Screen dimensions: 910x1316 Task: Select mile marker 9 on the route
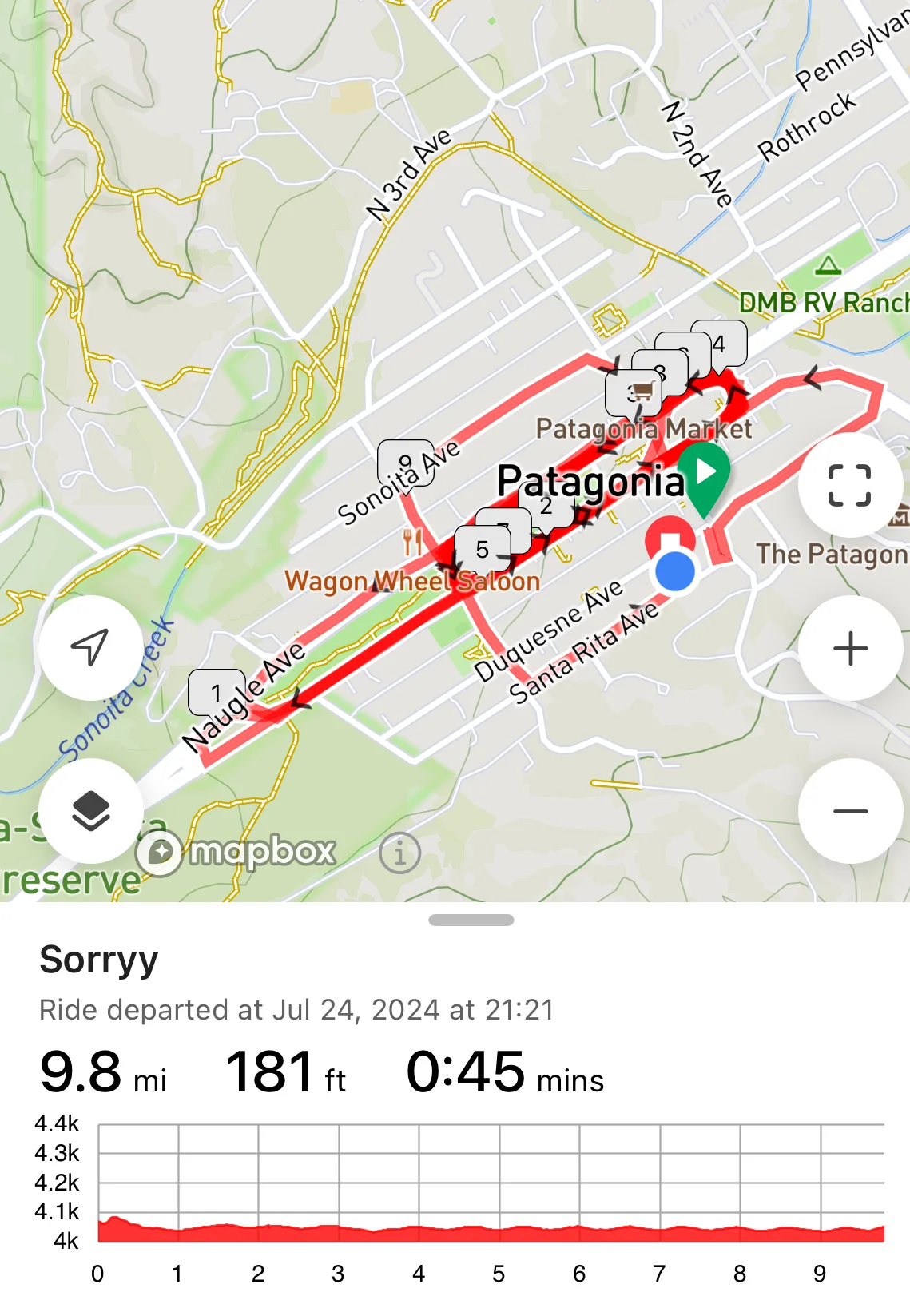tap(405, 462)
